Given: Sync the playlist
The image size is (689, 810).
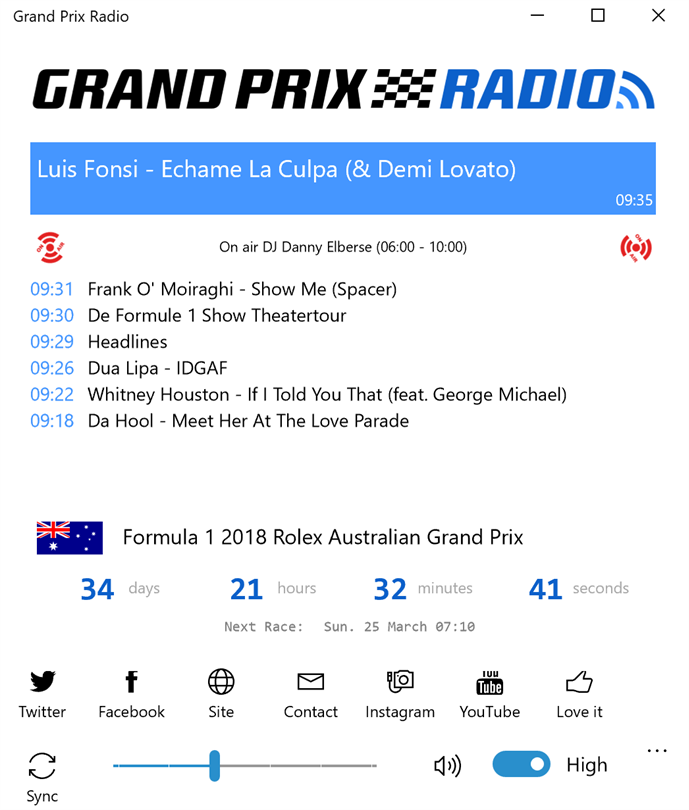Looking at the screenshot, I should (x=42, y=775).
